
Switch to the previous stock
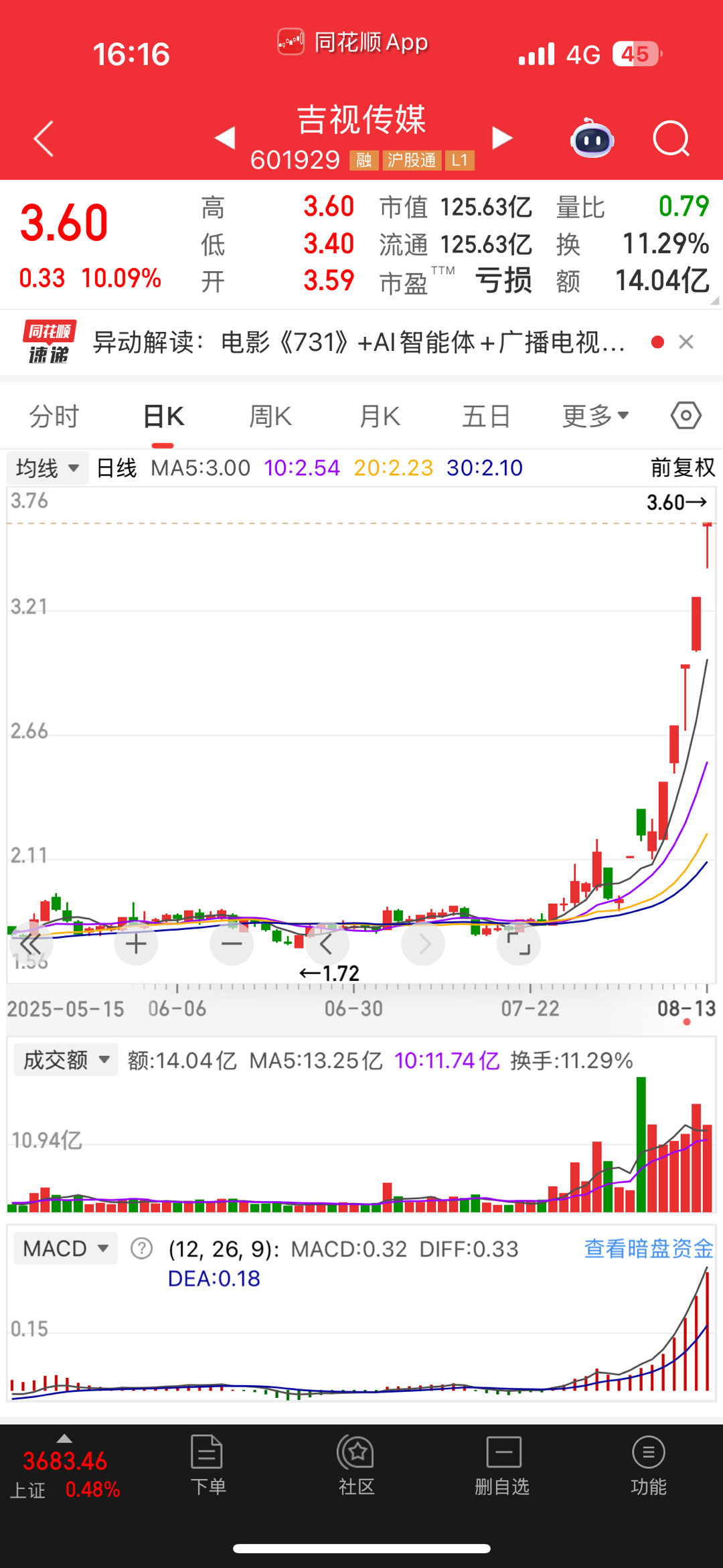(x=225, y=138)
